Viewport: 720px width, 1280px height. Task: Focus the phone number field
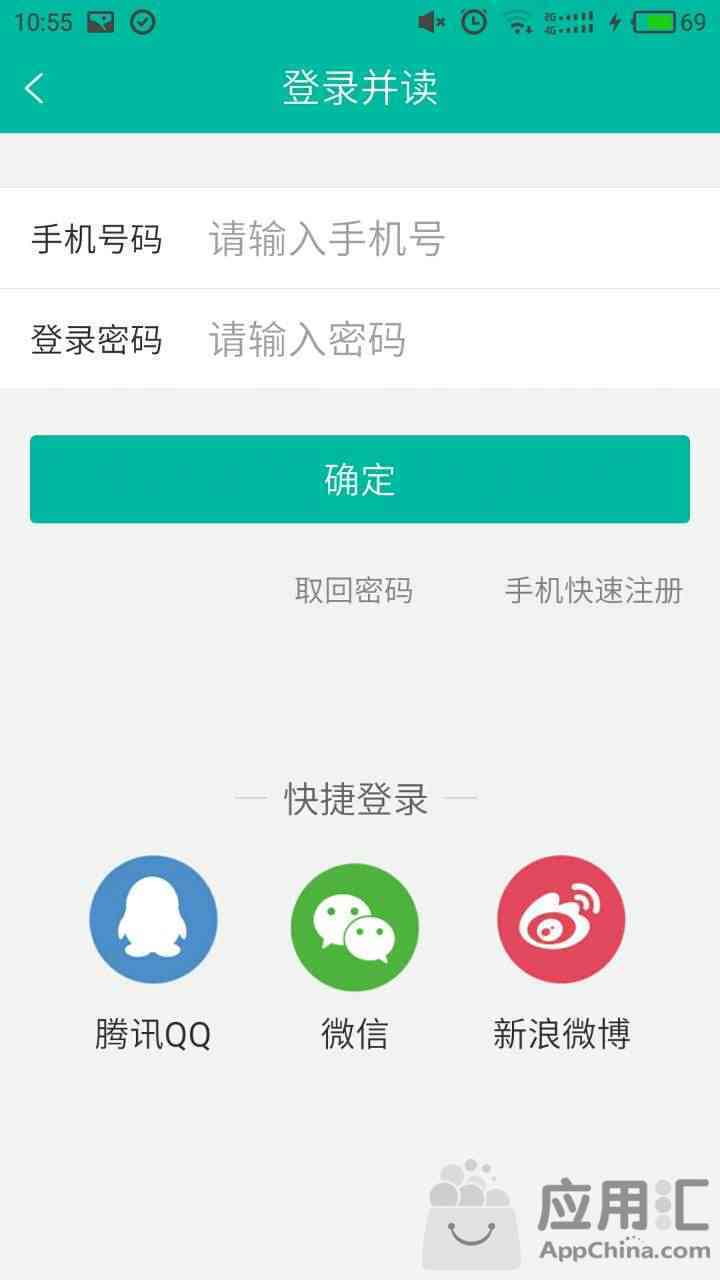click(440, 240)
